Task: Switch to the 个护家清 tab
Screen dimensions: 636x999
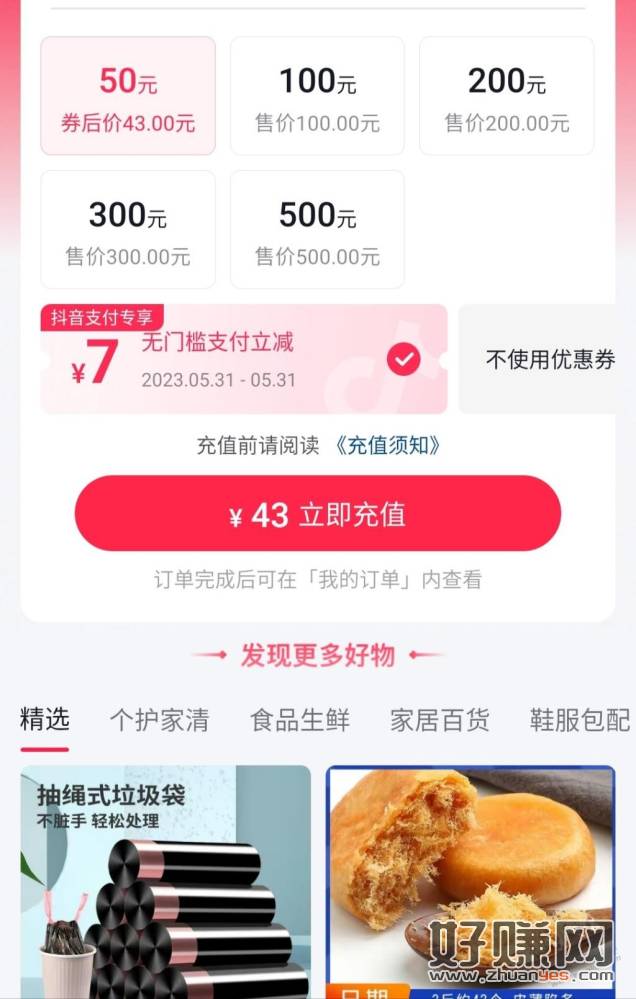Action: [x=159, y=720]
